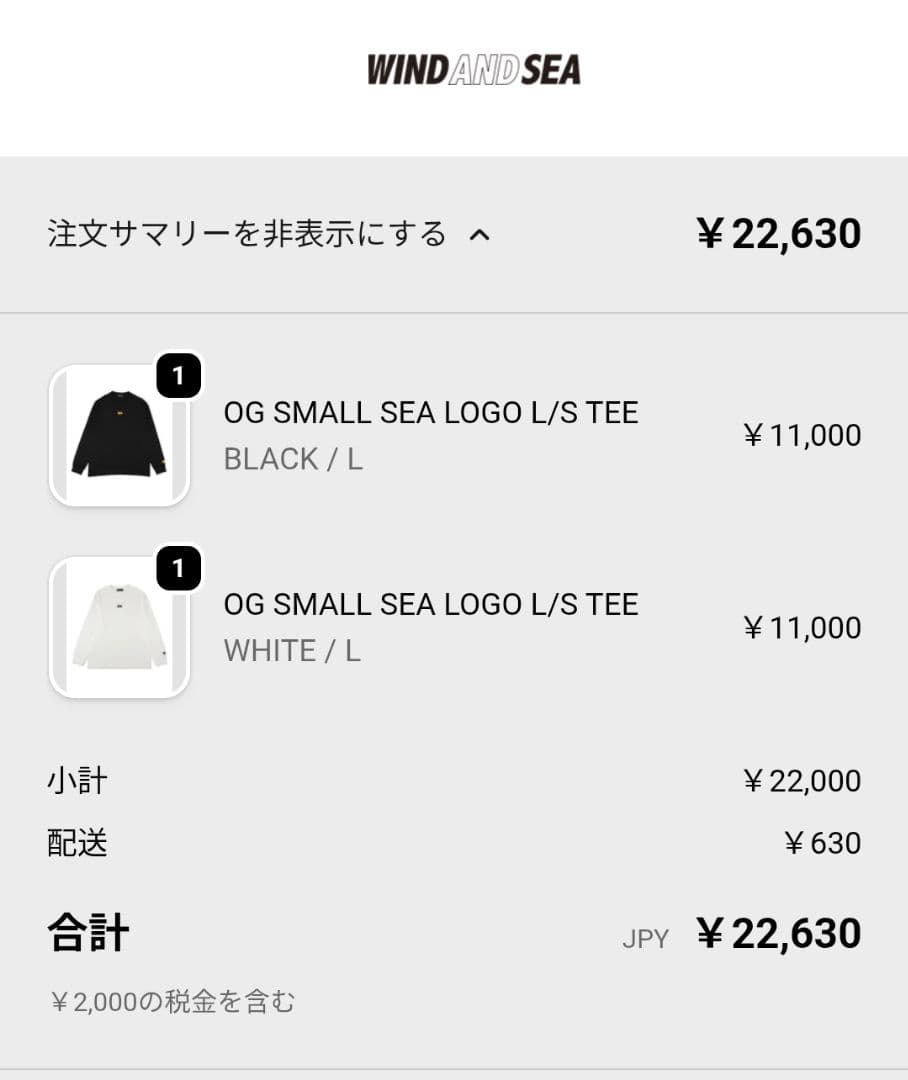
Task: Select the BLACK / L OG SMALL SEA LOGO tee title
Action: (x=430, y=412)
